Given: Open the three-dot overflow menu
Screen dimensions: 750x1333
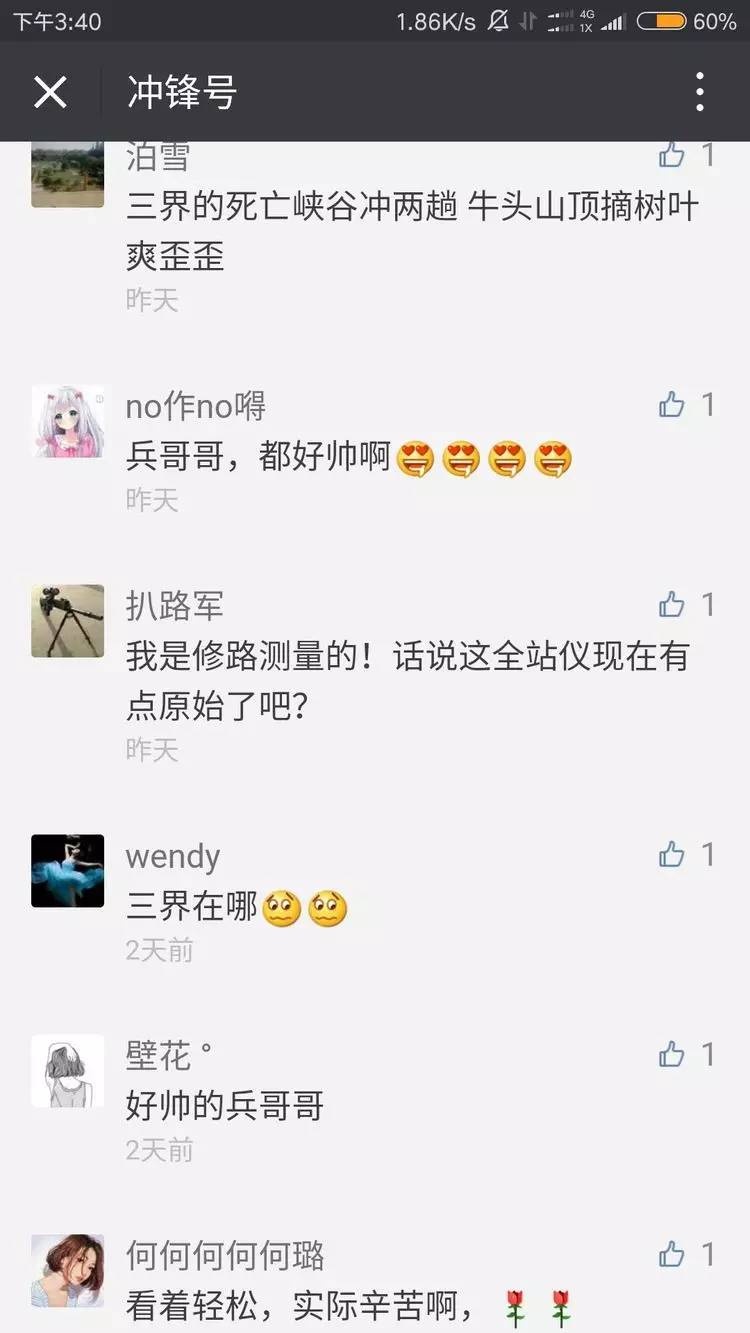Looking at the screenshot, I should (x=699, y=92).
